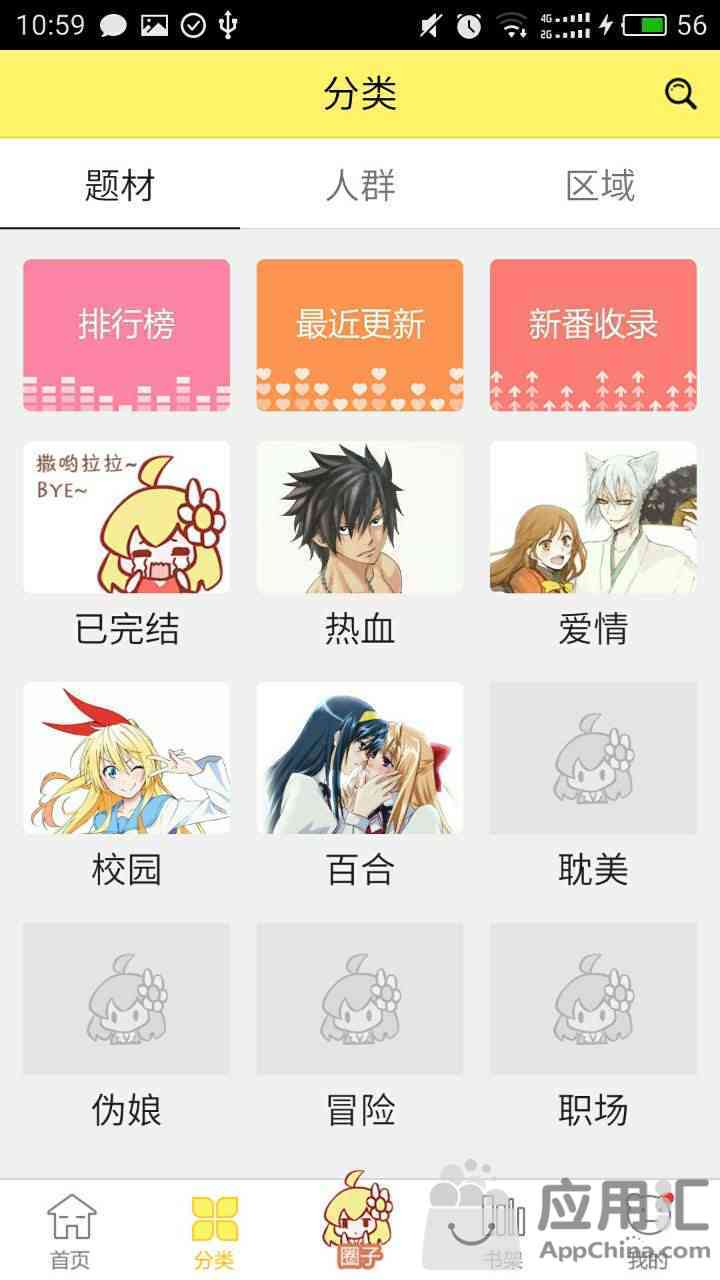Open the 排行榜 ranking card
The height and width of the screenshot is (1280, 720).
tap(127, 335)
